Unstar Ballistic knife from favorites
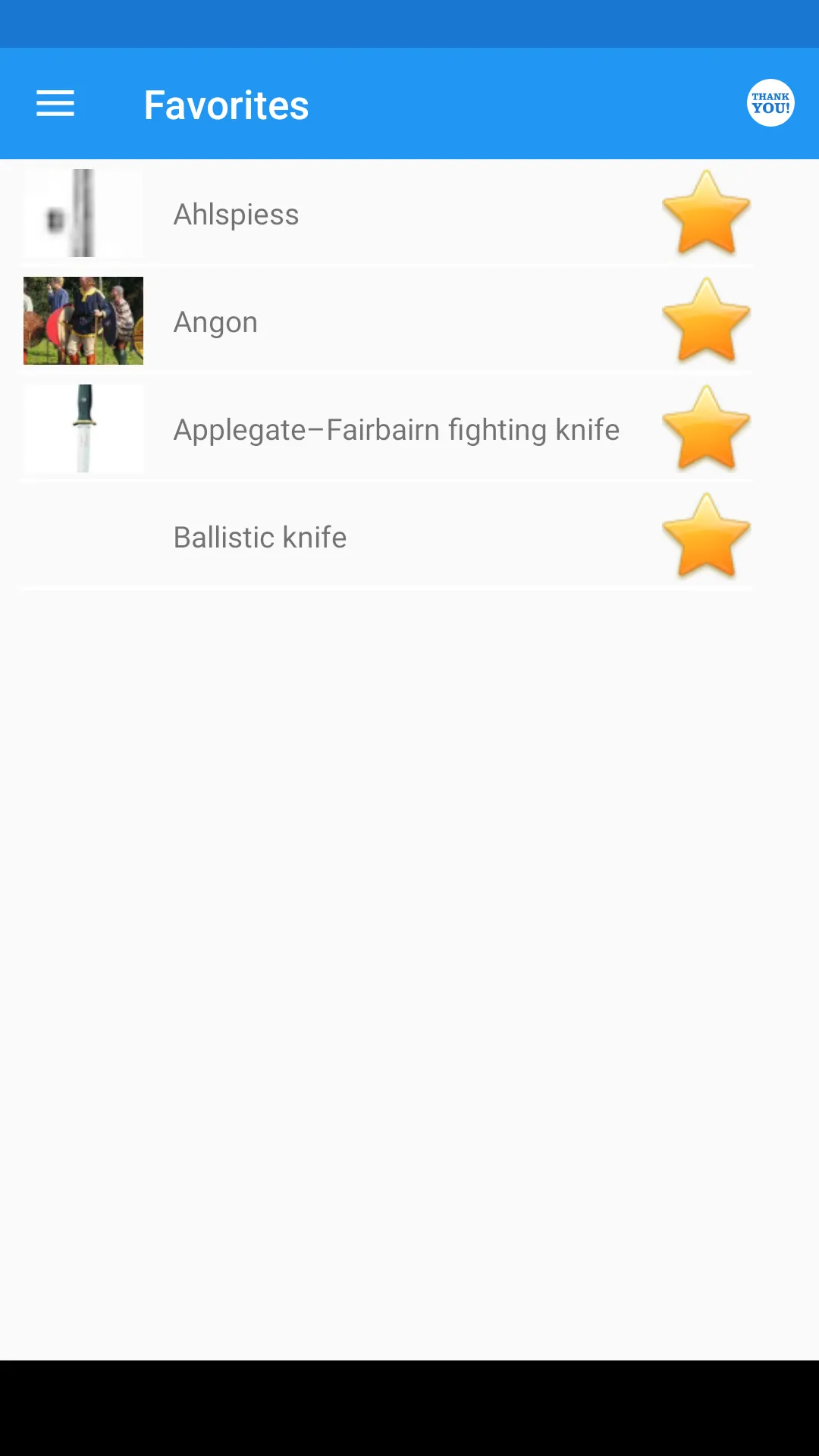The image size is (819, 1456). tap(706, 536)
